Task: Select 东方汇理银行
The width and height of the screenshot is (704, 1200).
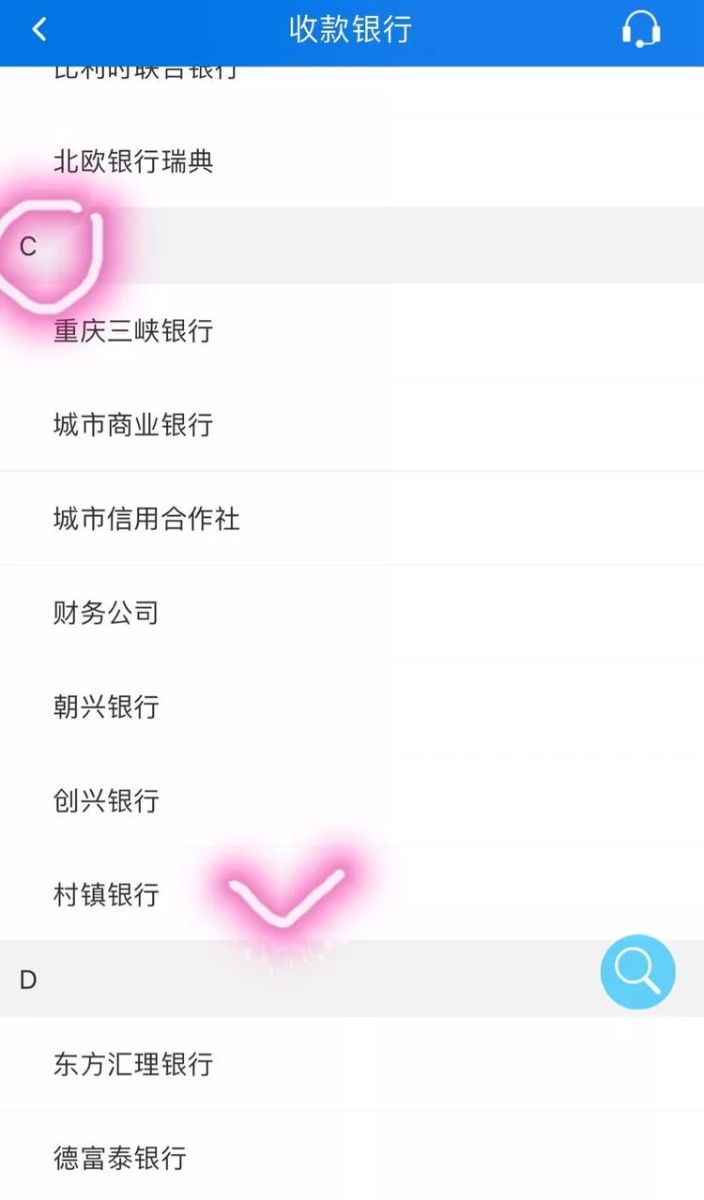Action: coord(352,1063)
